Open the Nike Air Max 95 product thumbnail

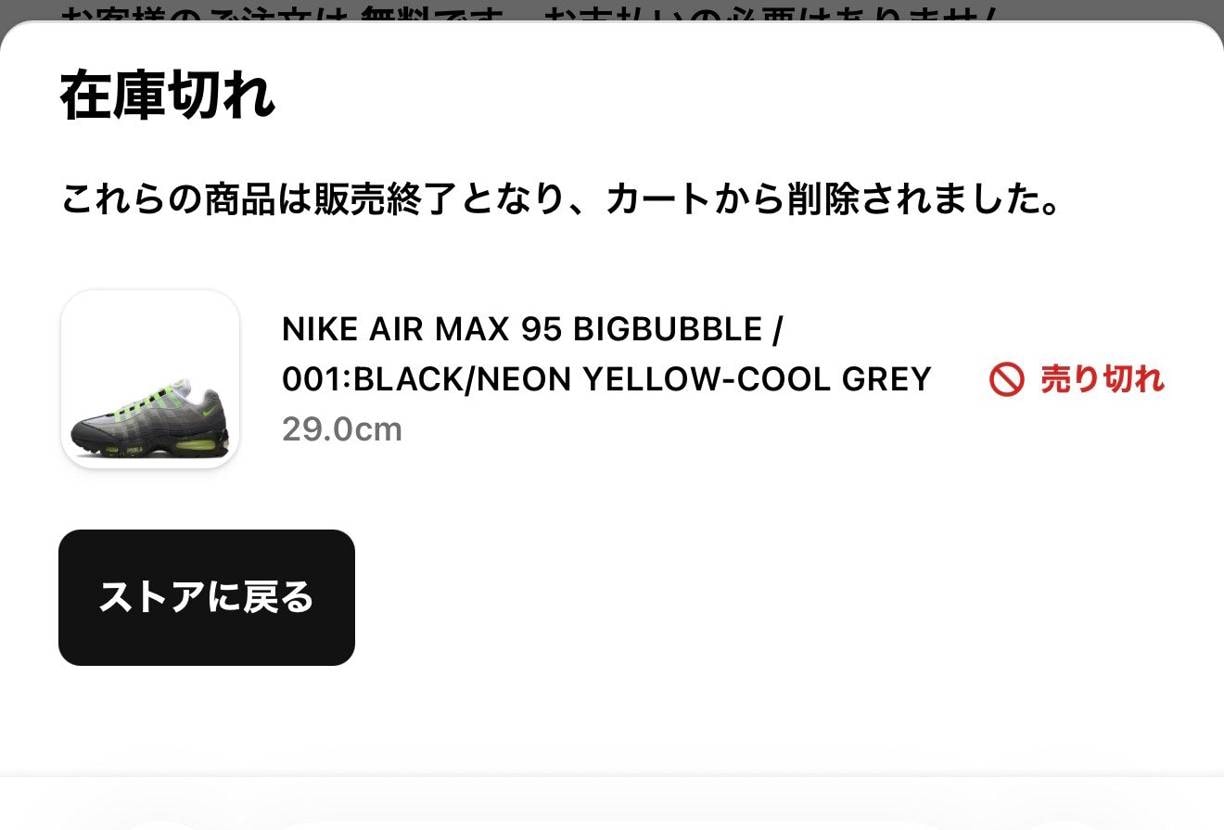[x=150, y=379]
